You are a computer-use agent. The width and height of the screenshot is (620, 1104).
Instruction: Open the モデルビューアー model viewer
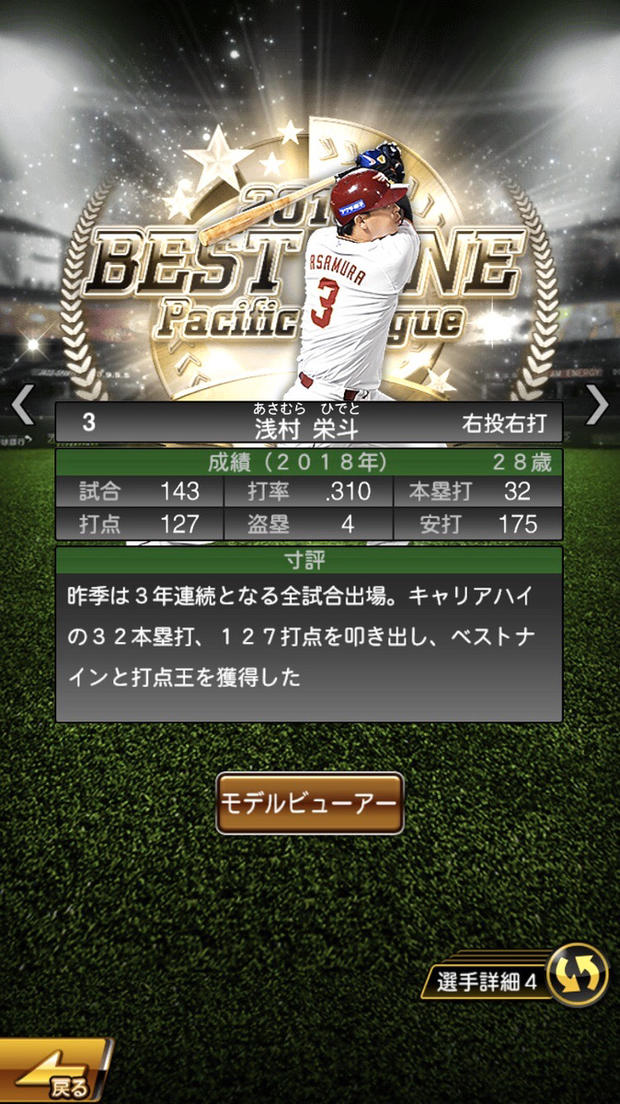(x=310, y=803)
